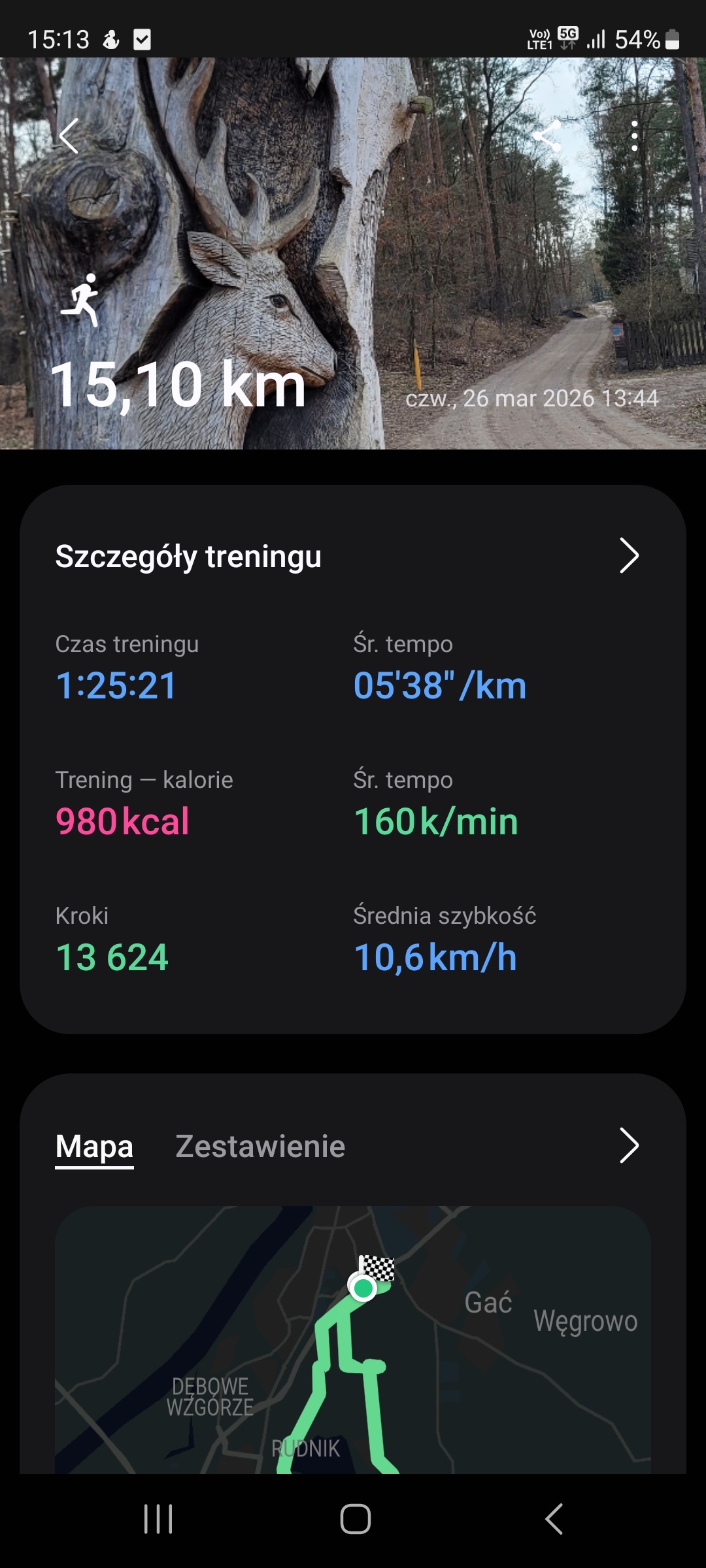Open the three-dot overflow menu
The image size is (706, 1568).
click(x=634, y=136)
